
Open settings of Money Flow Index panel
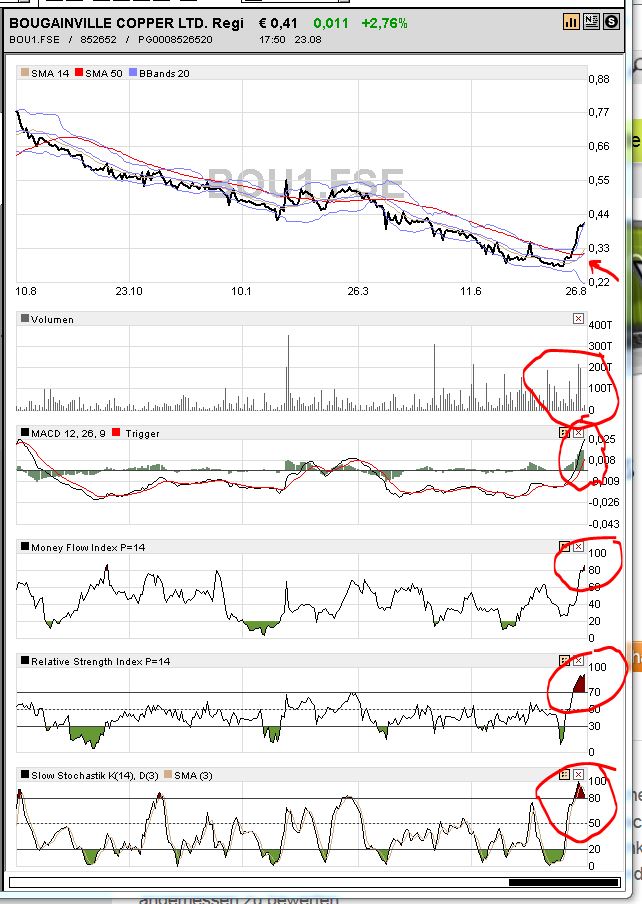click(564, 547)
